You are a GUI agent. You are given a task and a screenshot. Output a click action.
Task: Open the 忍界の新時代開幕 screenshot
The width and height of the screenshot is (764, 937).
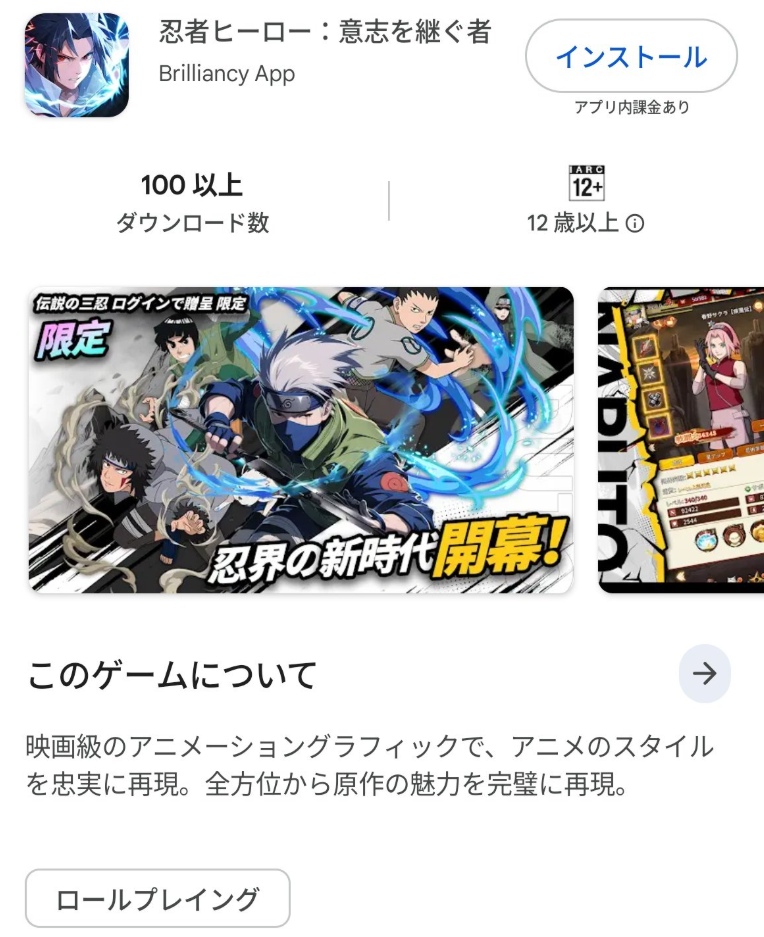[300, 440]
